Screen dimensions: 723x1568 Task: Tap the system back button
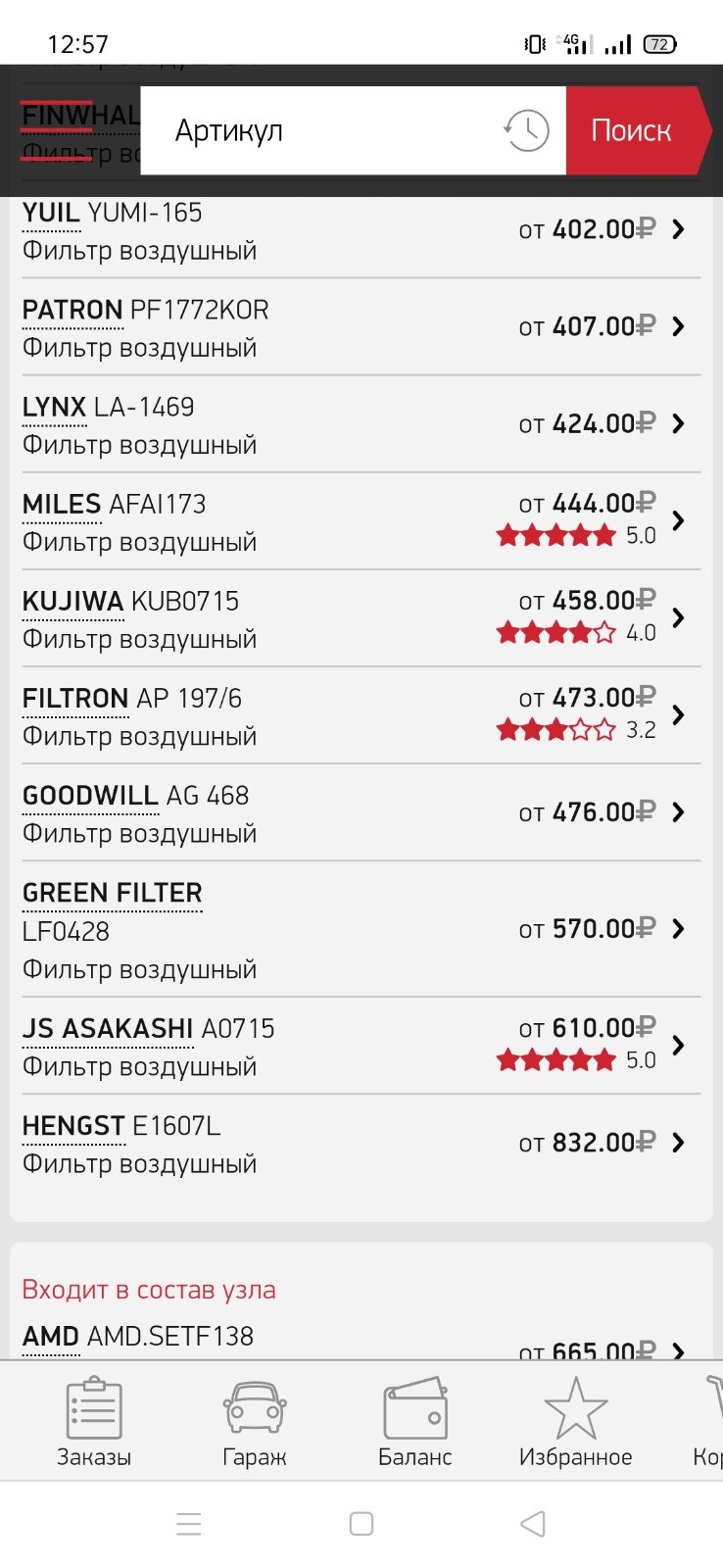tap(533, 1524)
